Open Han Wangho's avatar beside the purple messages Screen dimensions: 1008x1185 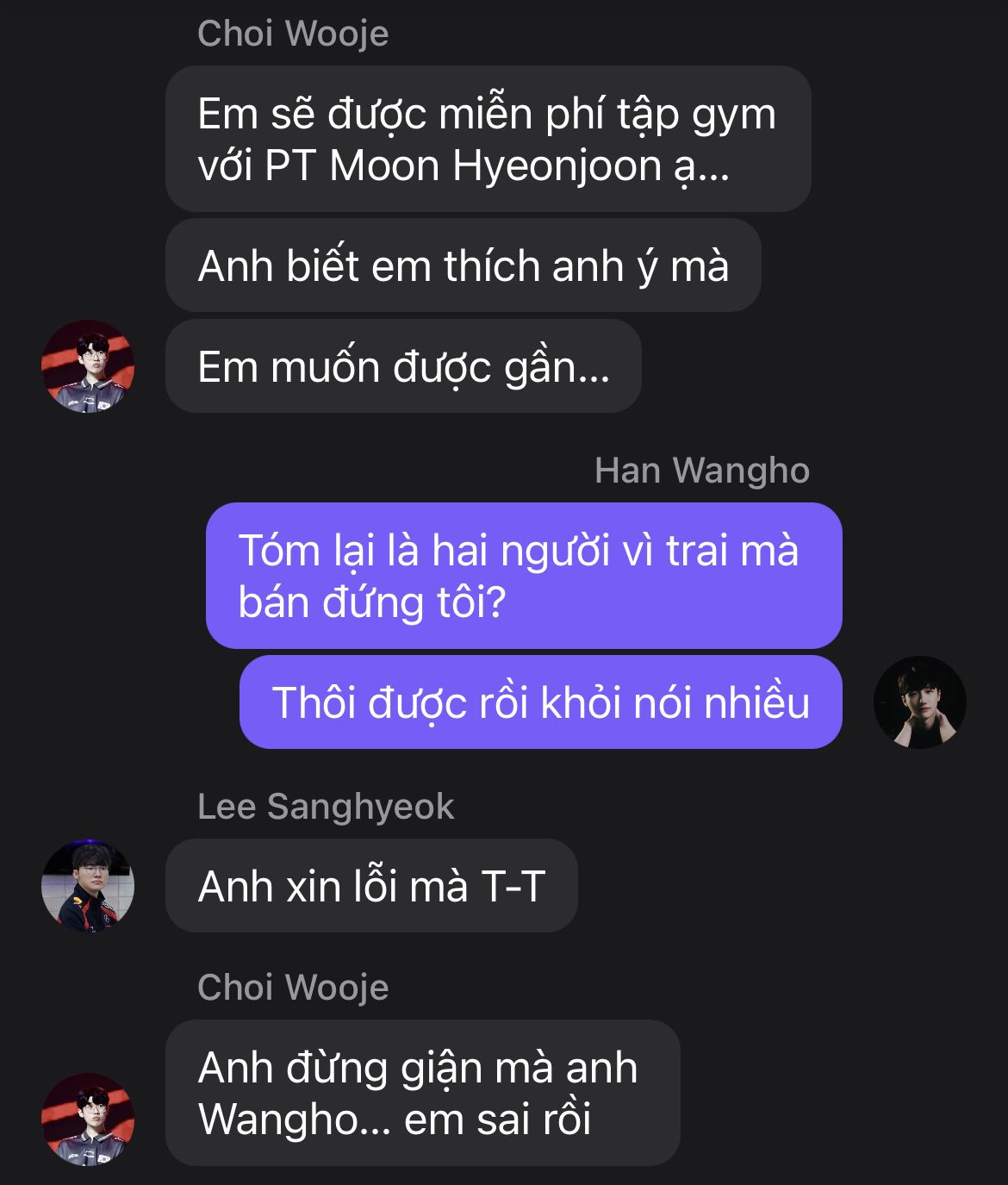coord(919,702)
